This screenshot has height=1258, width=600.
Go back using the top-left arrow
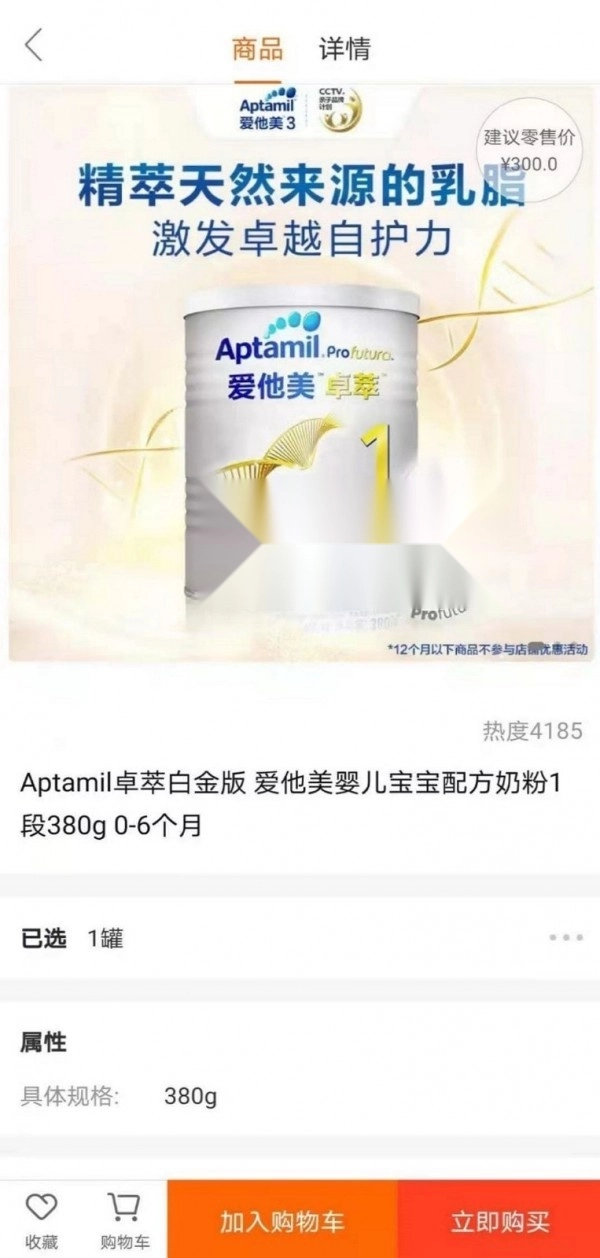click(x=35, y=45)
